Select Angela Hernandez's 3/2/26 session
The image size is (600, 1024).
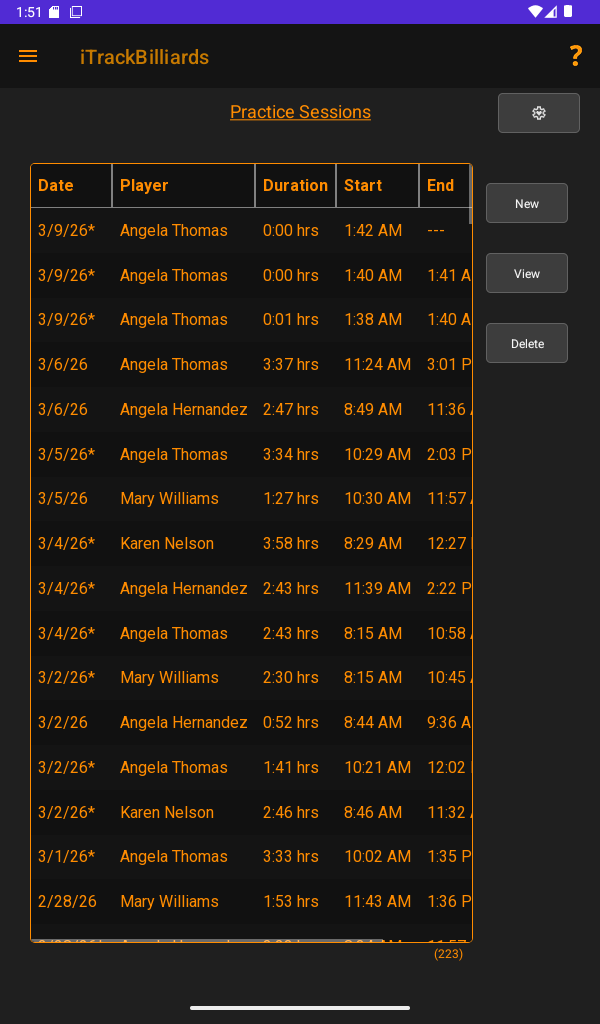pos(250,722)
